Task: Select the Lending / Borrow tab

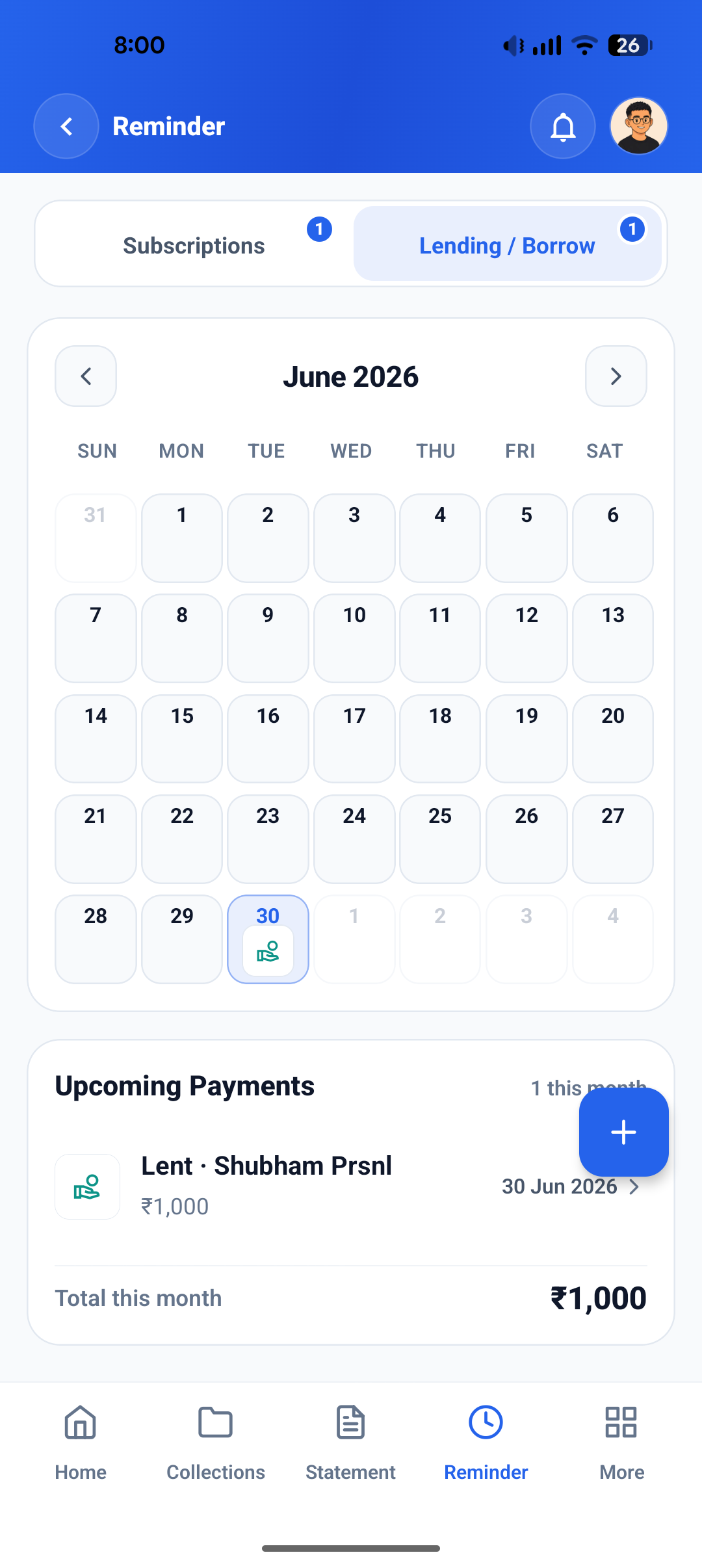Action: click(507, 244)
